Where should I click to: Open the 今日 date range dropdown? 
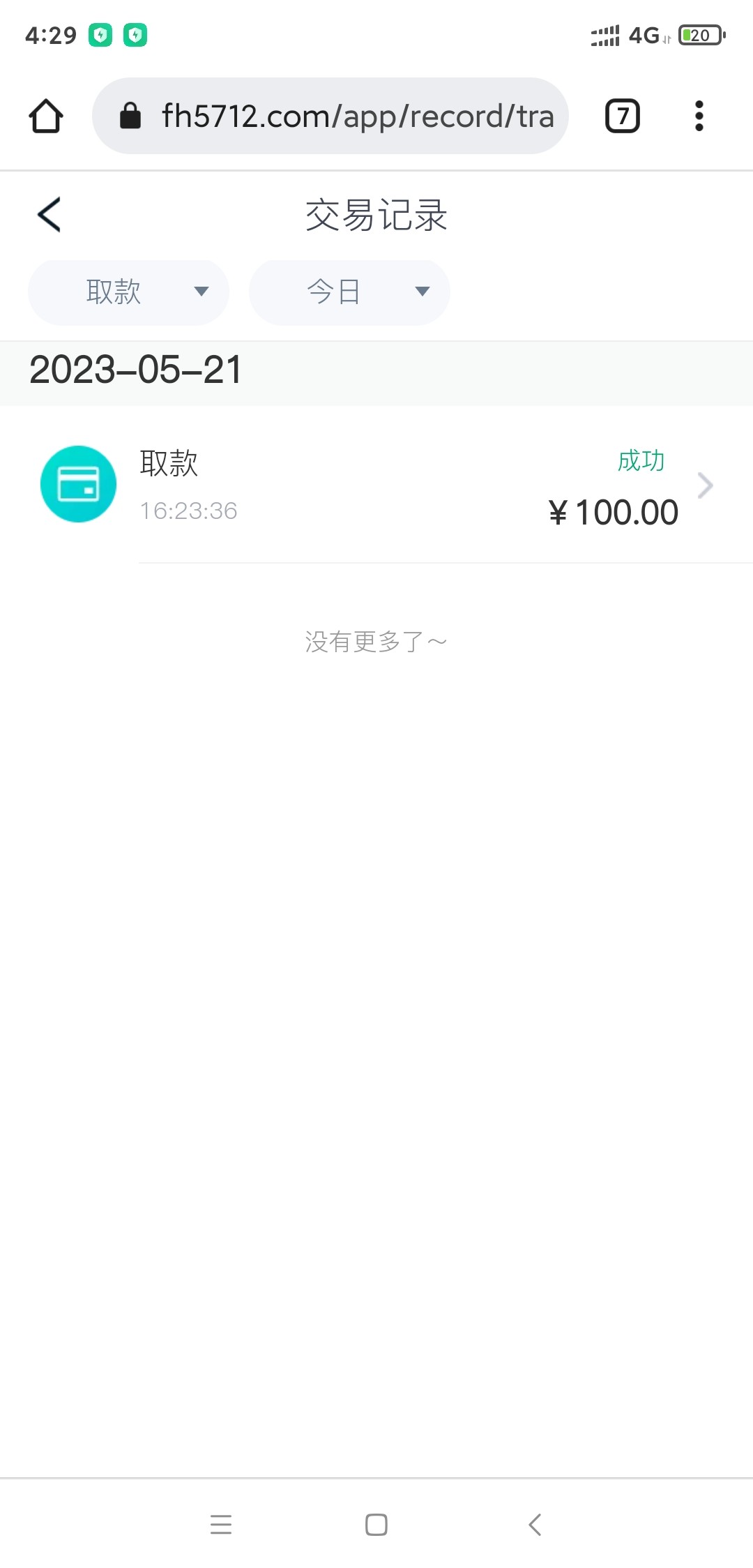point(349,292)
